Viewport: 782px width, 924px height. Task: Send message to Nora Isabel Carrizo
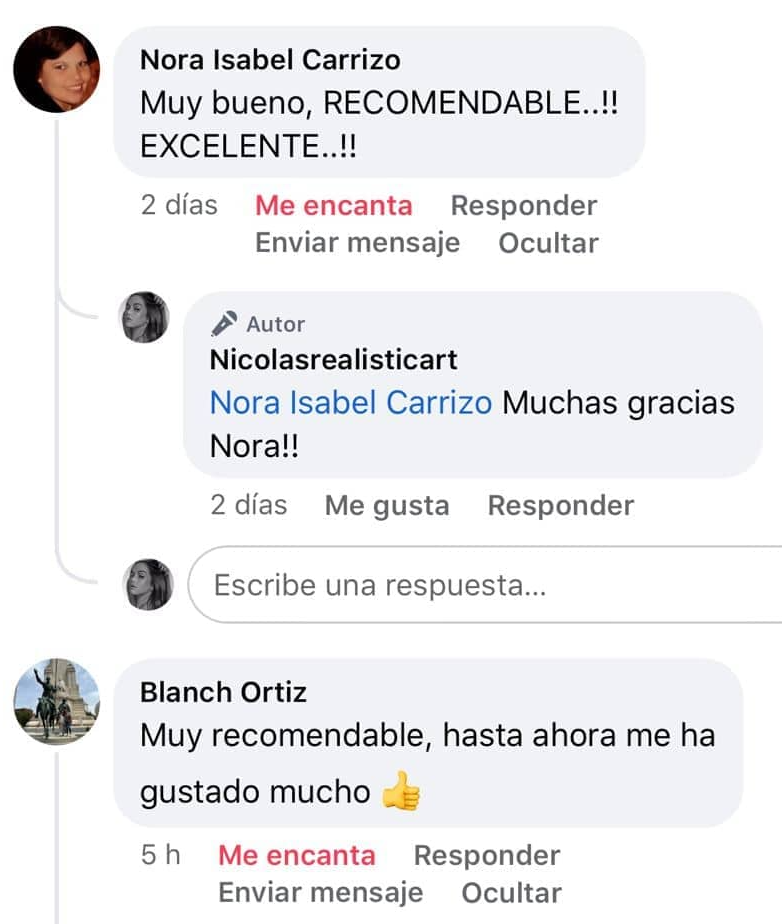click(357, 243)
